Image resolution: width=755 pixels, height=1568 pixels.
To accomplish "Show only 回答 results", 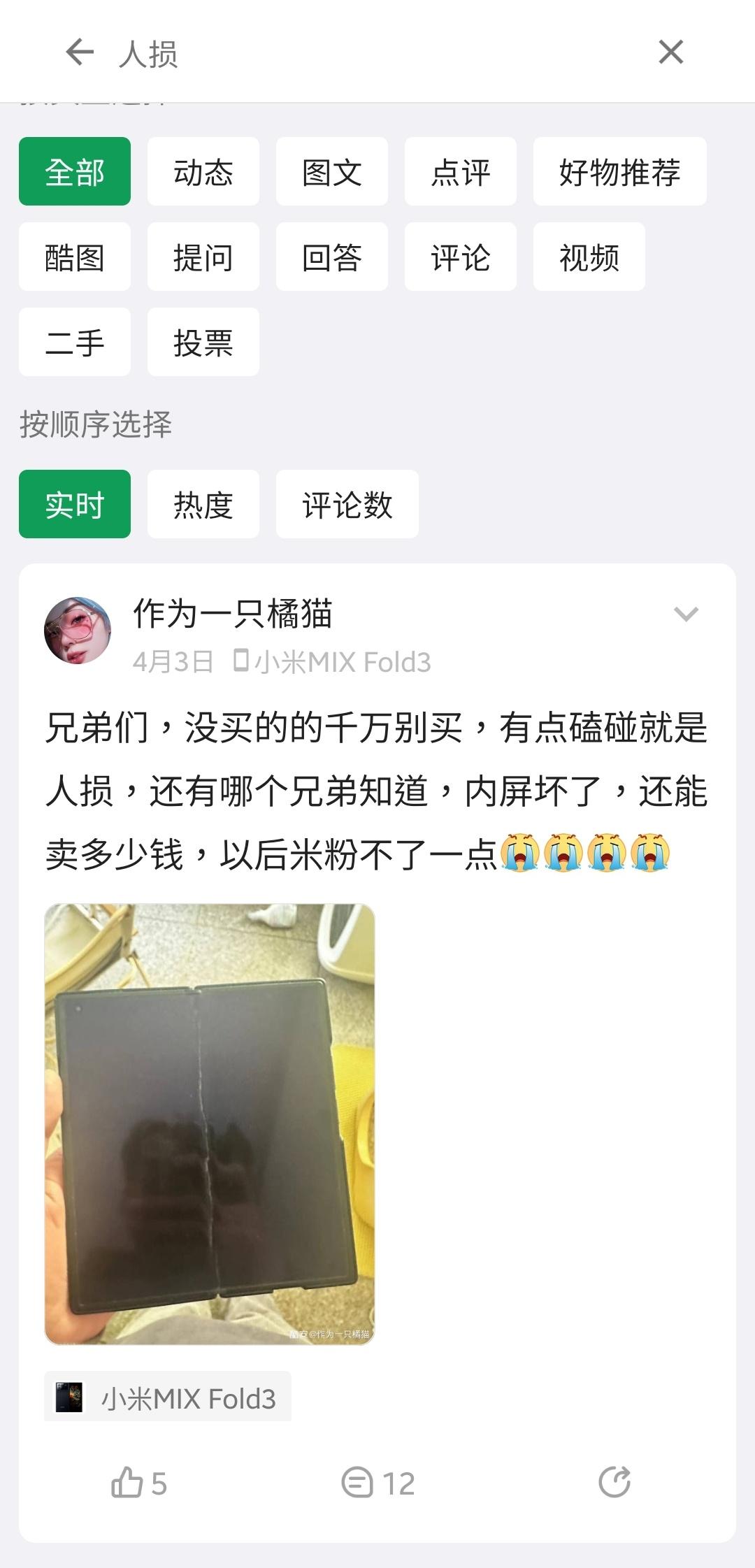I will tap(331, 257).
